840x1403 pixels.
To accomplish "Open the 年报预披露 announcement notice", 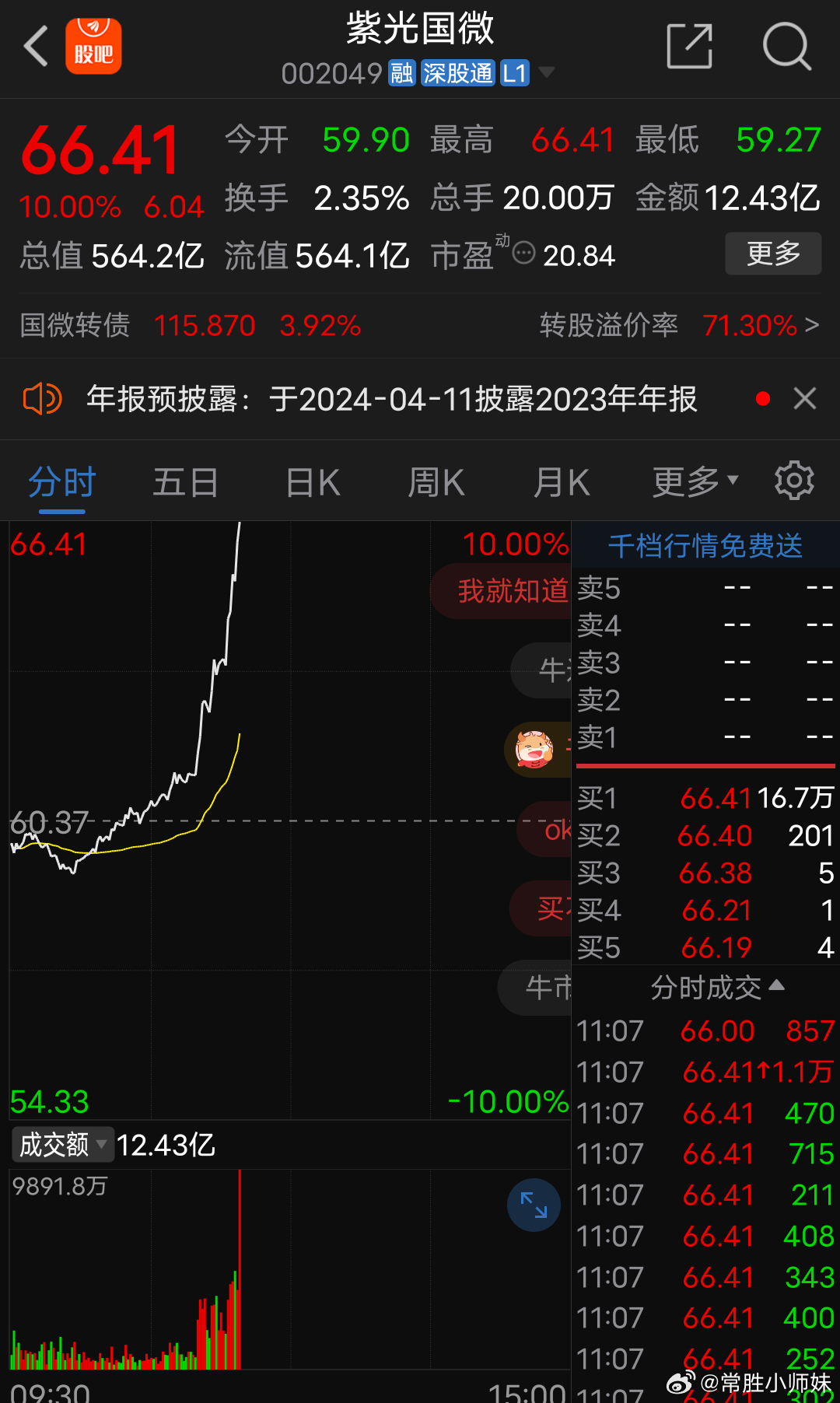I will (x=391, y=399).
